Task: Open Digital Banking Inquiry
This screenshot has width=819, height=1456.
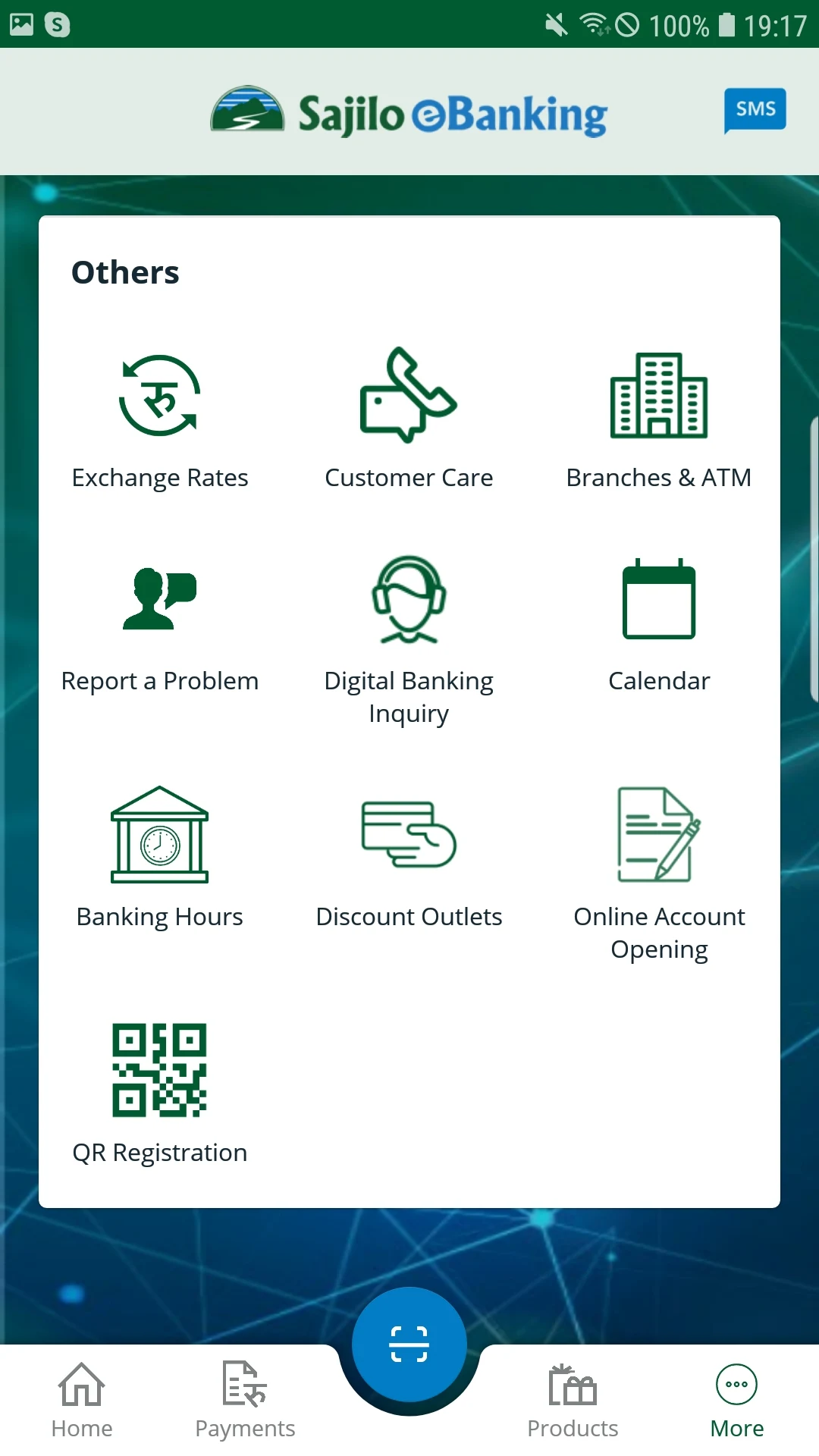Action: coord(409,642)
